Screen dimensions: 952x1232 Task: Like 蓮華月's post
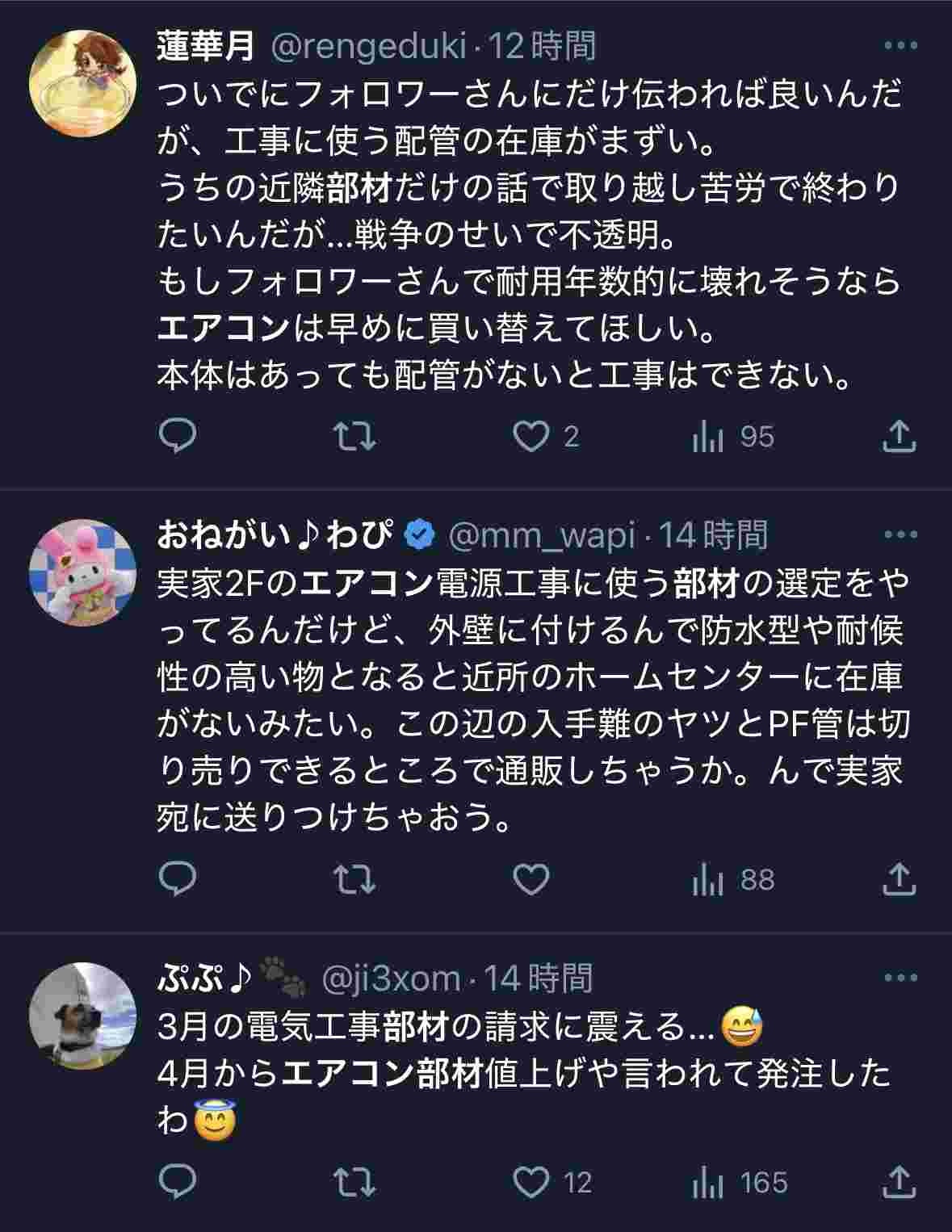point(531,437)
